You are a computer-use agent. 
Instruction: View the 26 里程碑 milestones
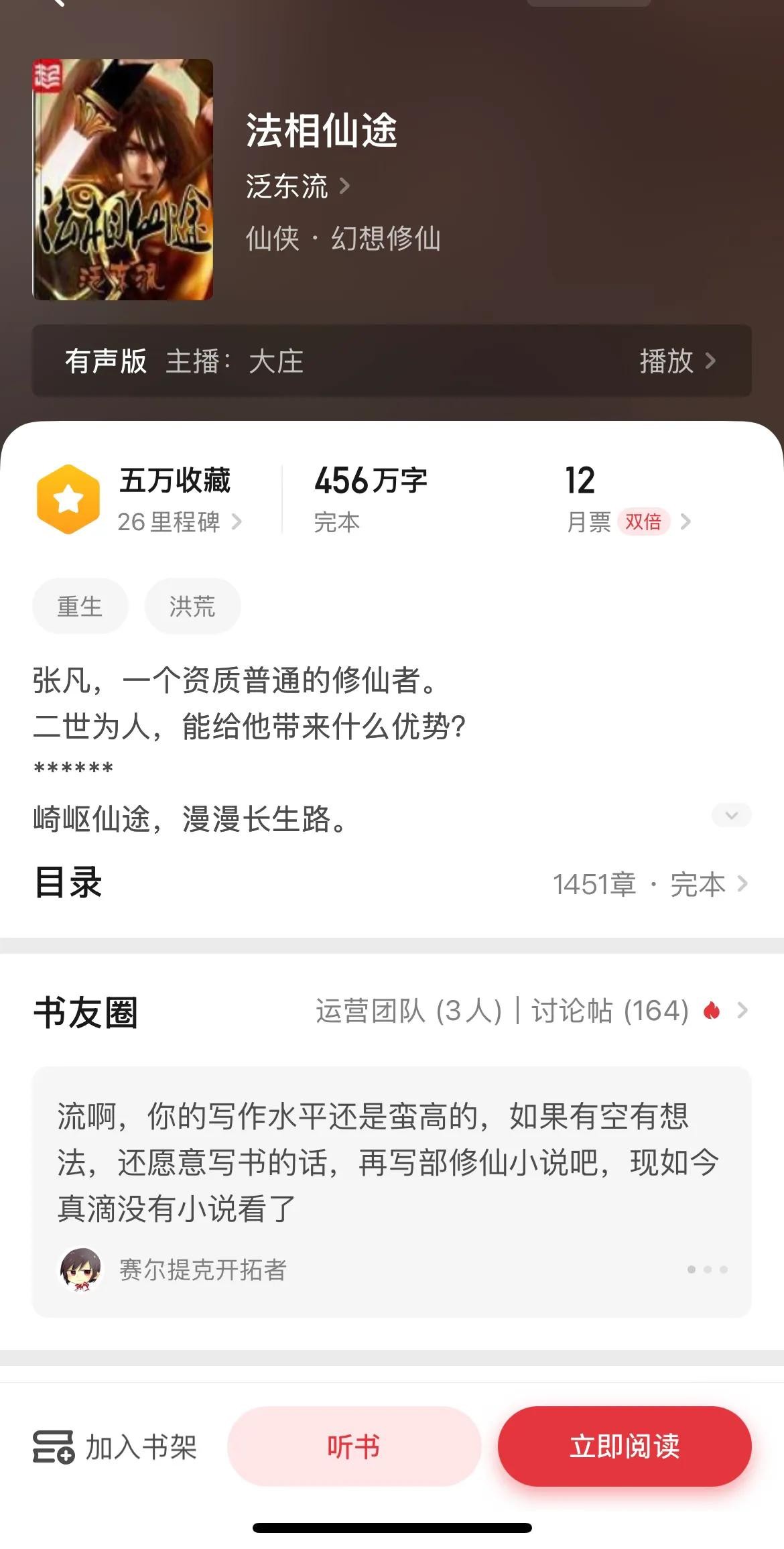179,521
